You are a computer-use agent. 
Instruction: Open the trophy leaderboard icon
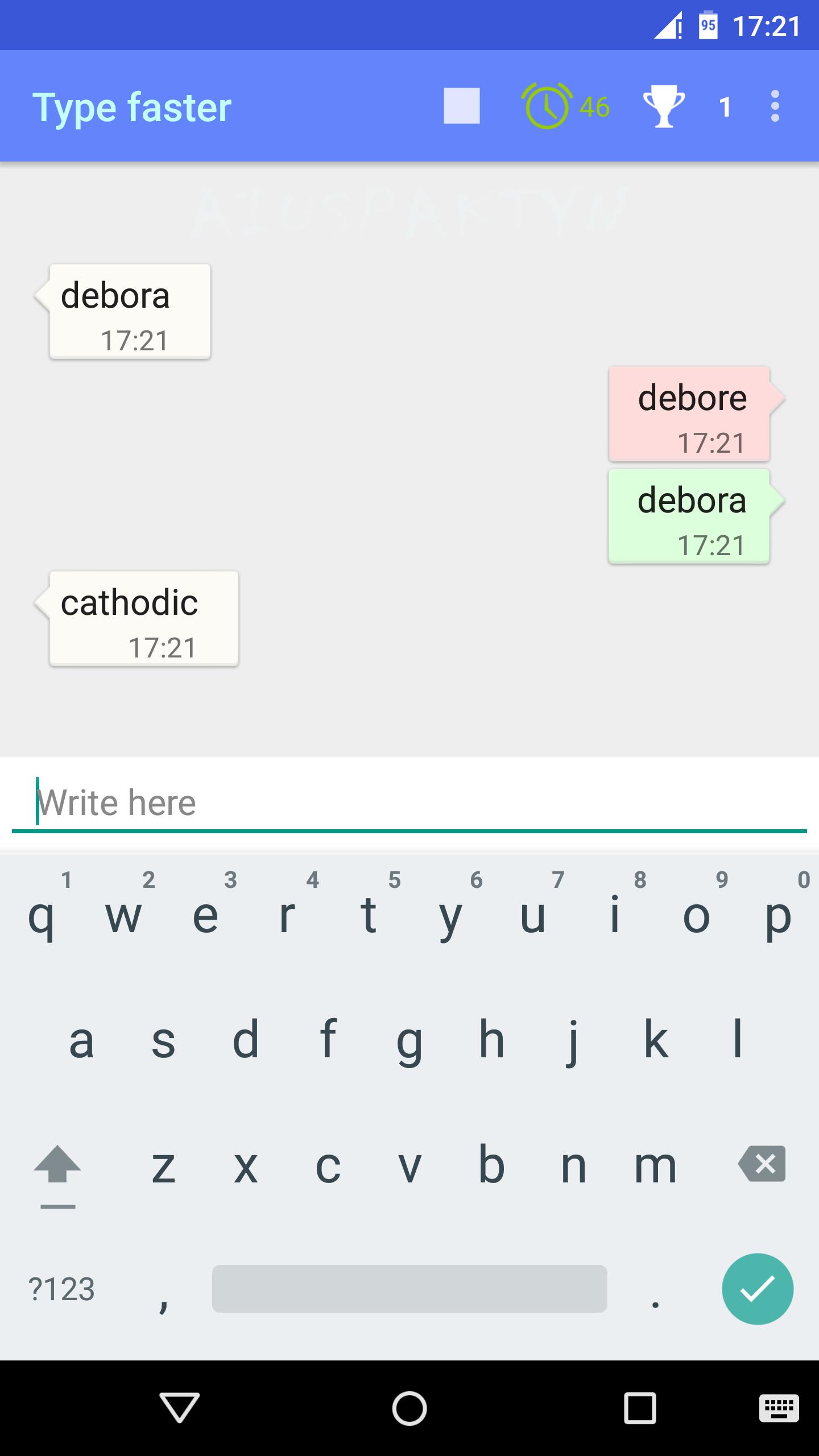663,106
